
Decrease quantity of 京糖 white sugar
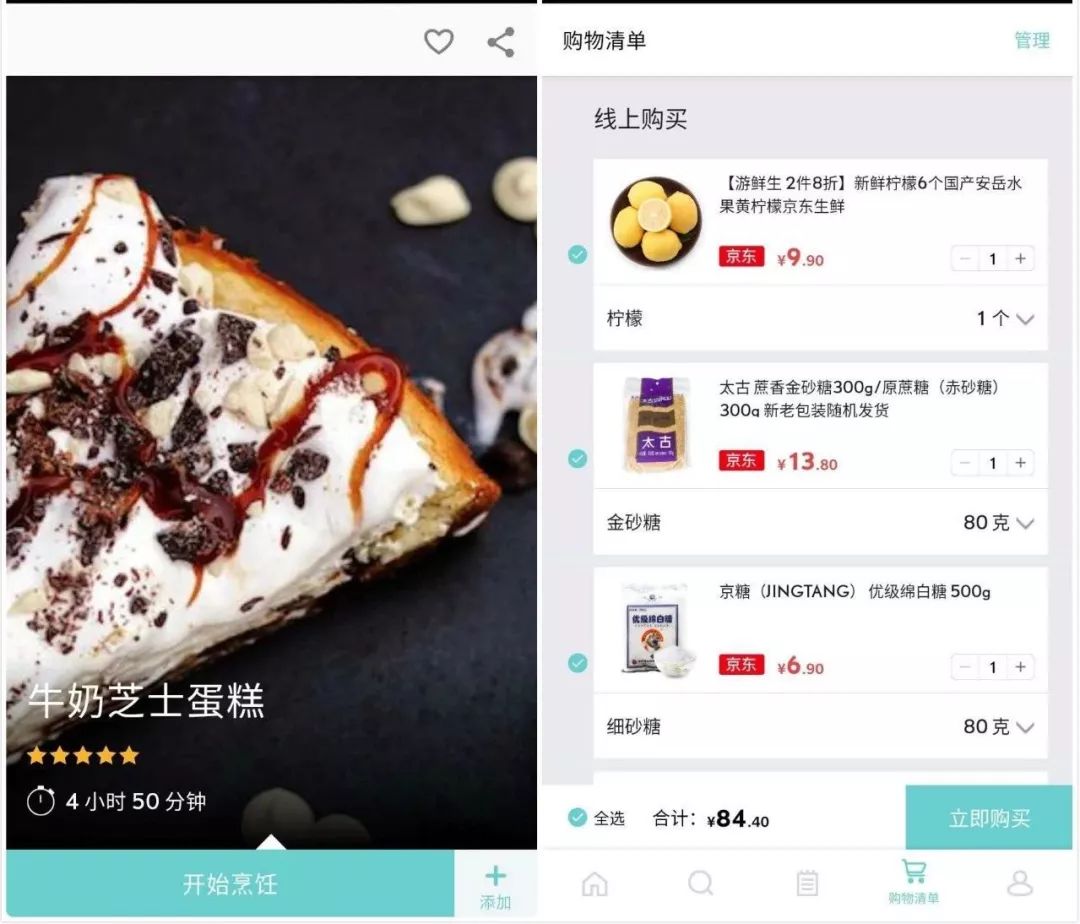pyautogui.click(x=965, y=666)
